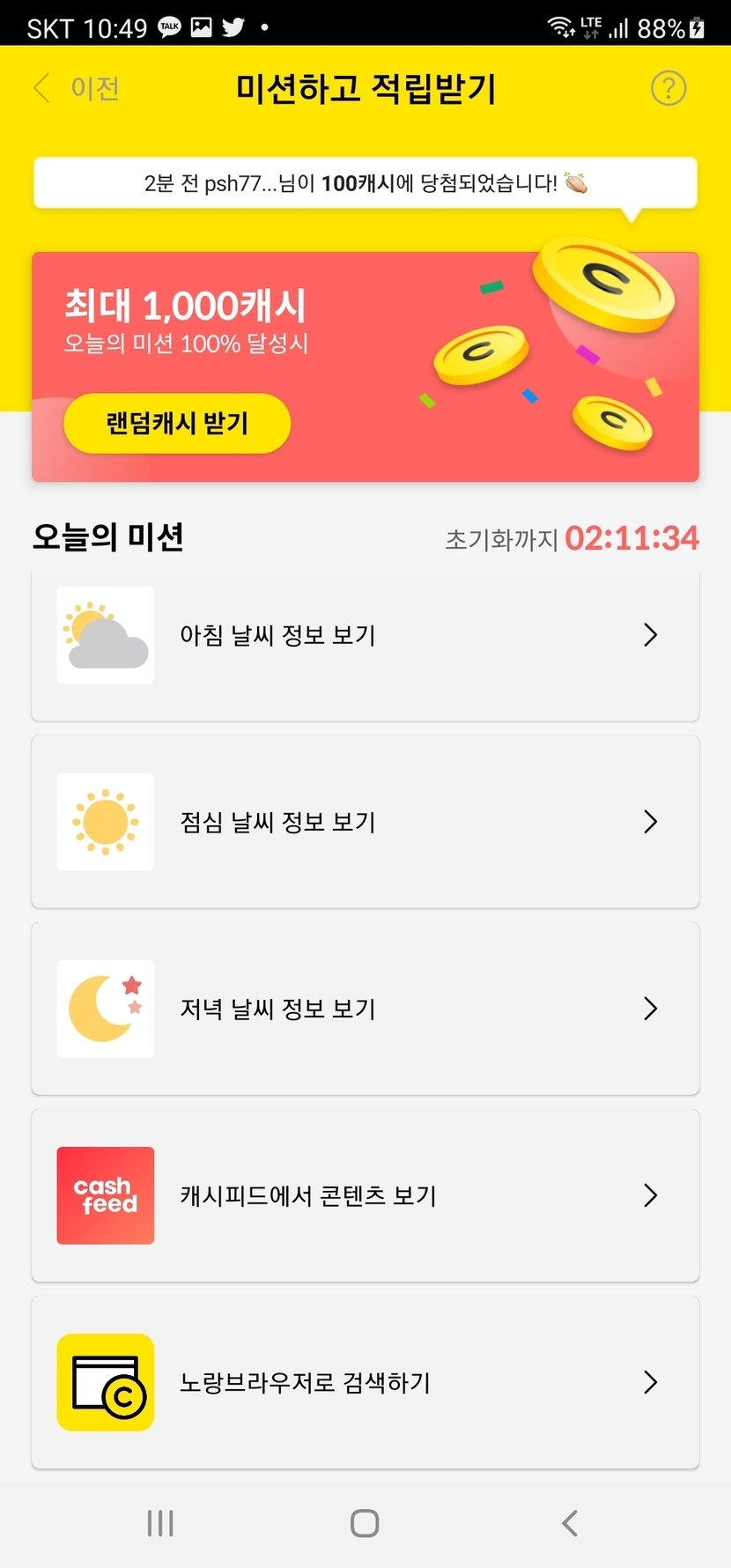Start the 노랑브라우저로 검색하기 mission

click(365, 1382)
